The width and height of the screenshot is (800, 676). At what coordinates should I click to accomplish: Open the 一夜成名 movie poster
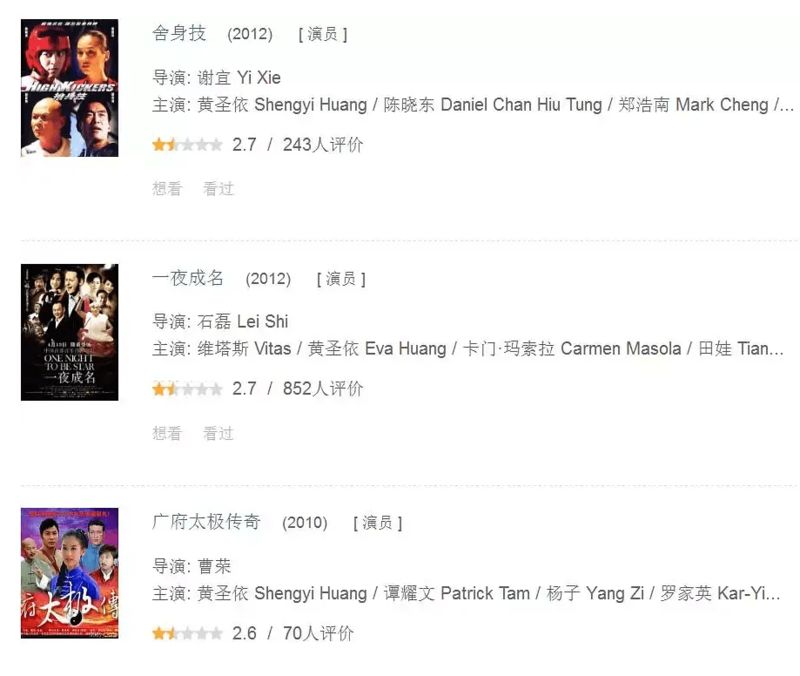pyautogui.click(x=69, y=332)
